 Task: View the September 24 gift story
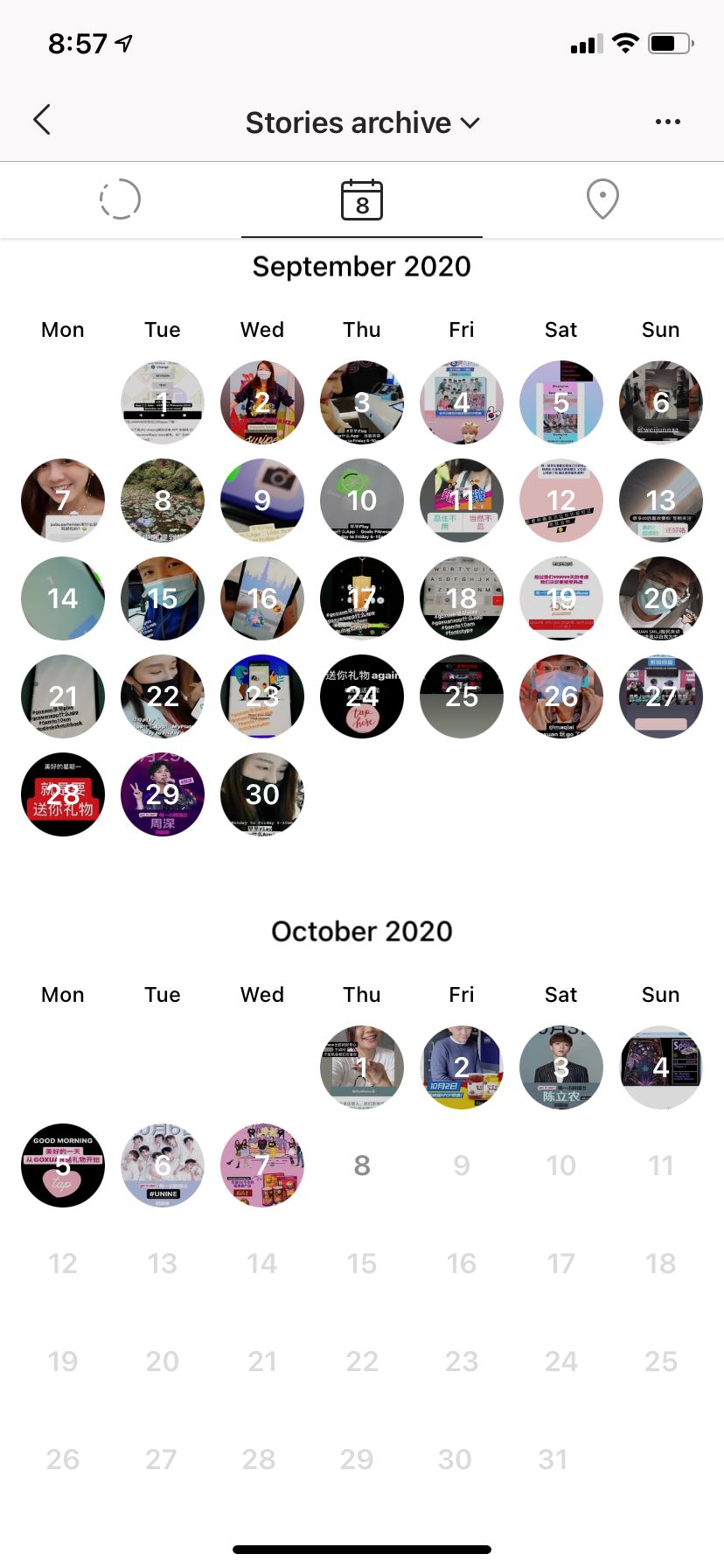click(x=361, y=696)
